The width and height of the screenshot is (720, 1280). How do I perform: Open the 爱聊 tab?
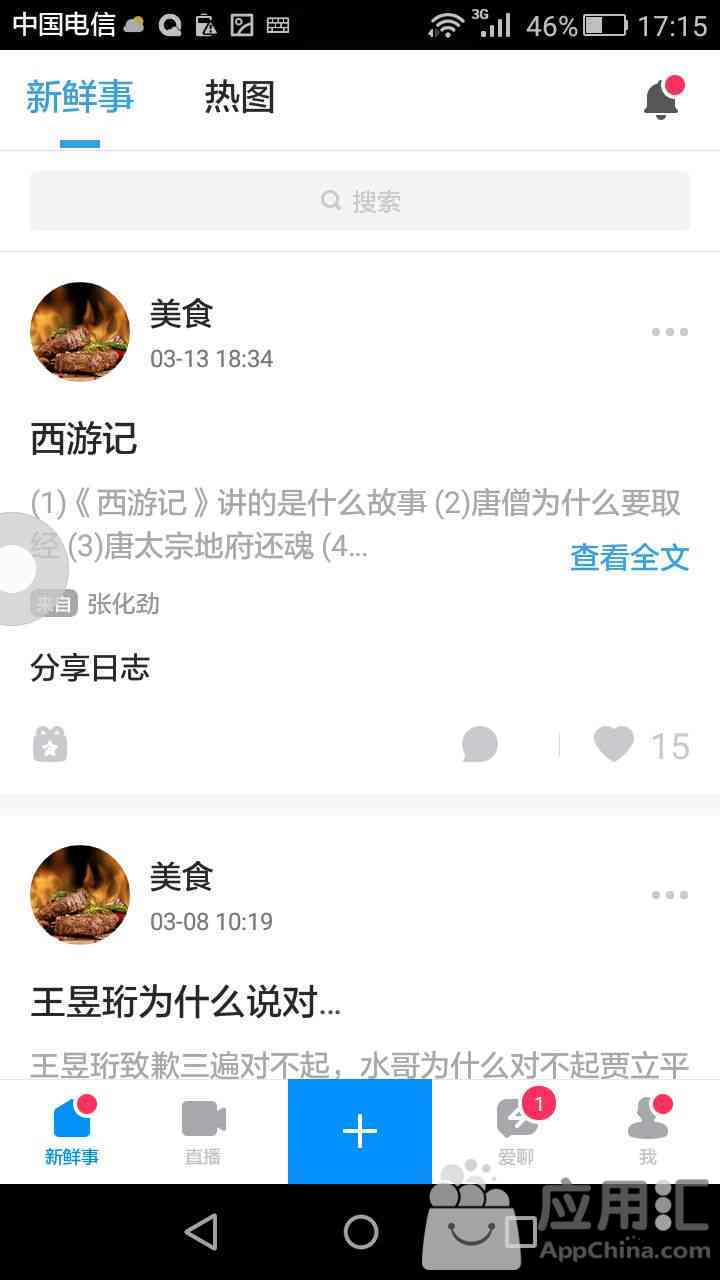coord(516,1132)
